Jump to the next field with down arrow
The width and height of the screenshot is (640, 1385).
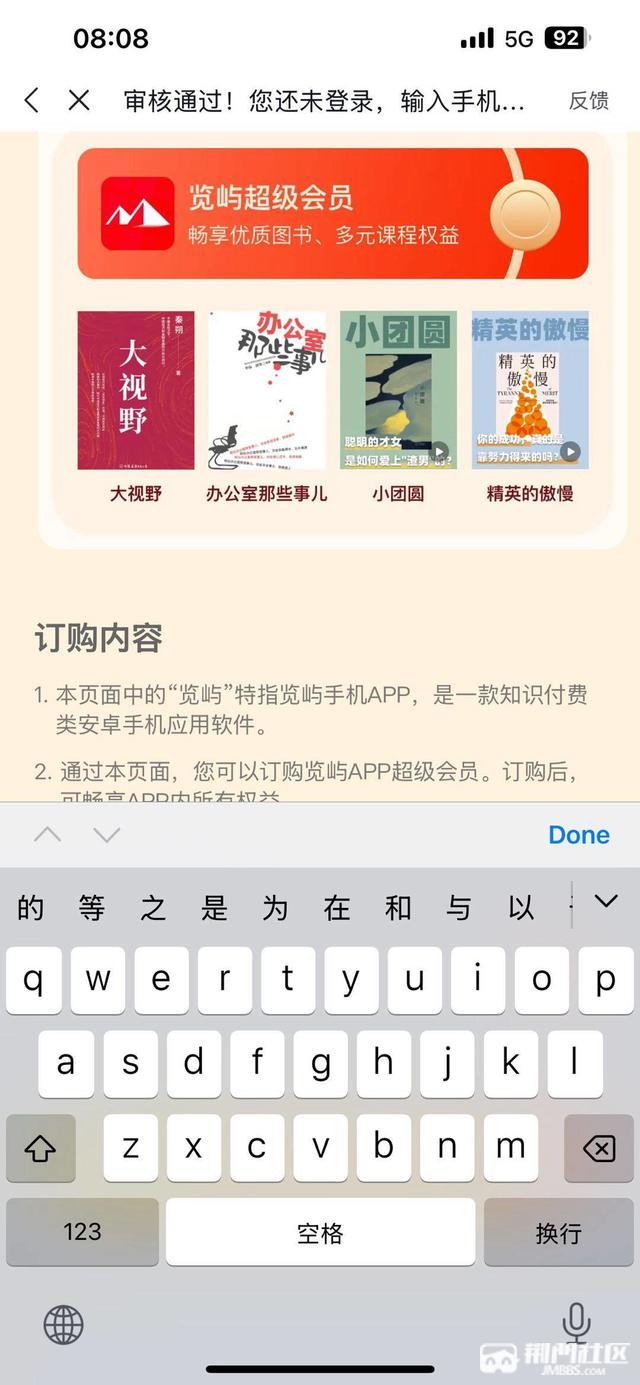pos(106,835)
